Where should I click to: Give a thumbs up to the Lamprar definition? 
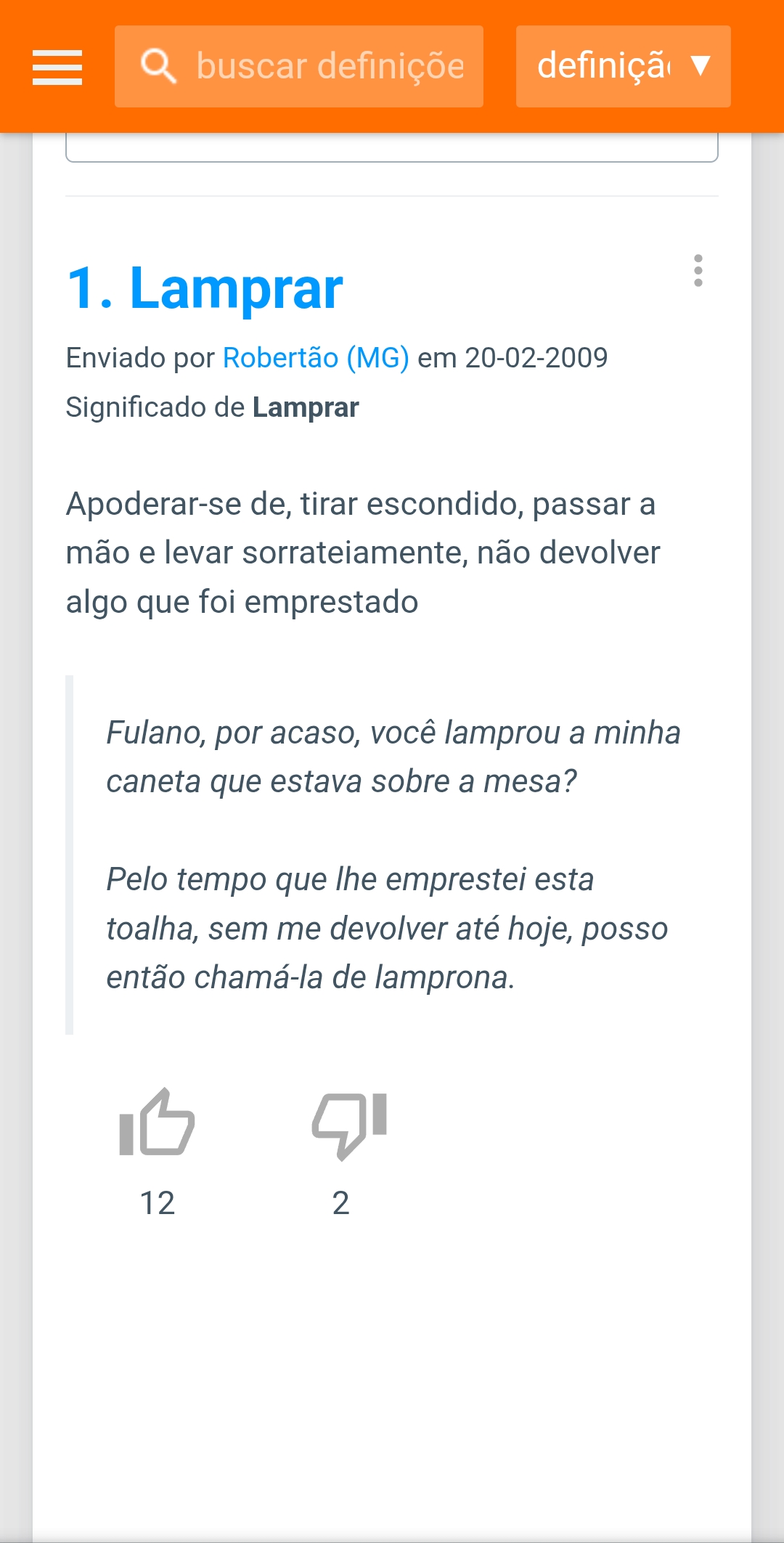point(157,1122)
